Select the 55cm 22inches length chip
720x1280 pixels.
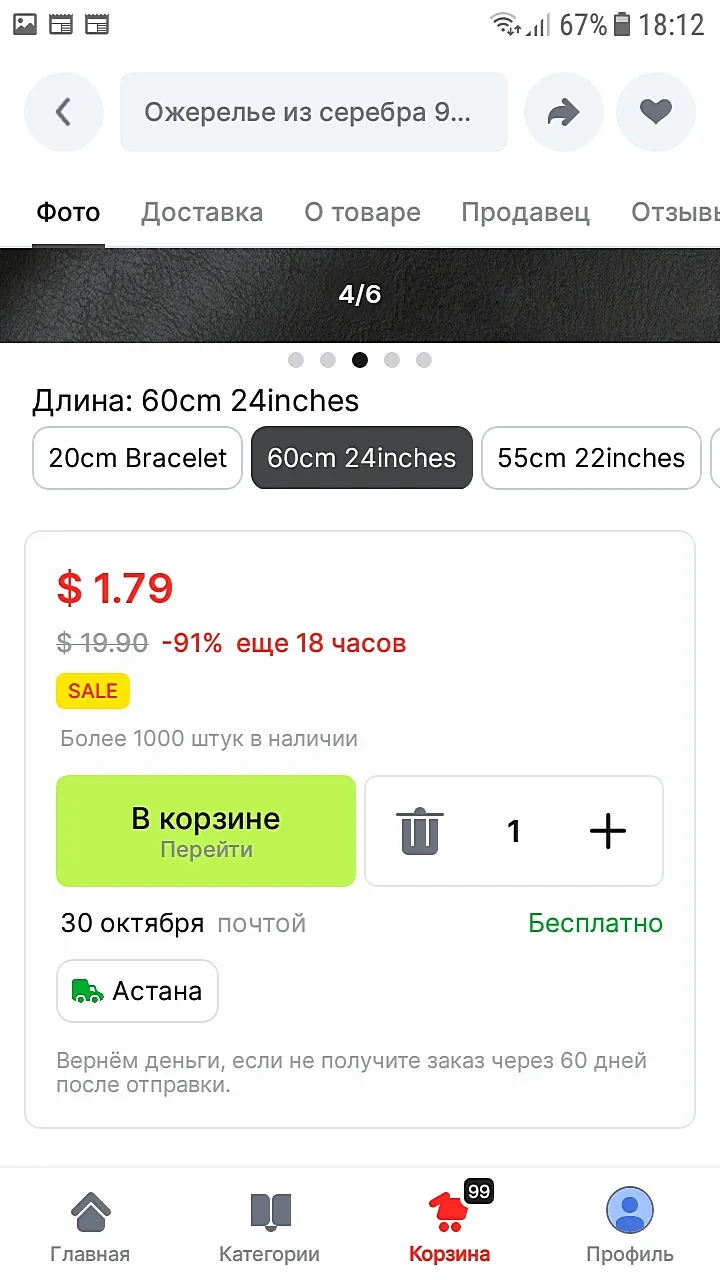point(591,458)
